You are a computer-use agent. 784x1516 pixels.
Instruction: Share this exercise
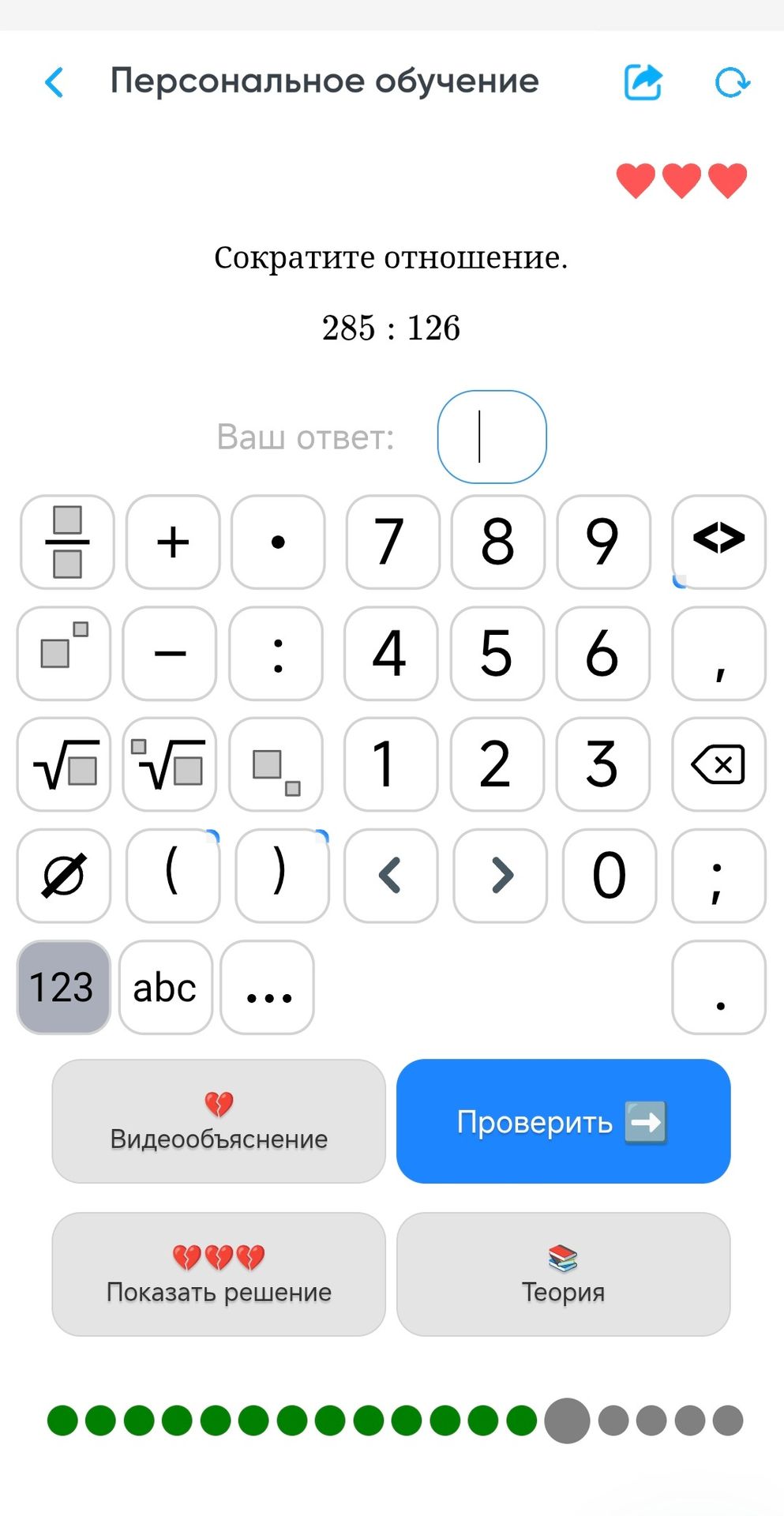(643, 81)
